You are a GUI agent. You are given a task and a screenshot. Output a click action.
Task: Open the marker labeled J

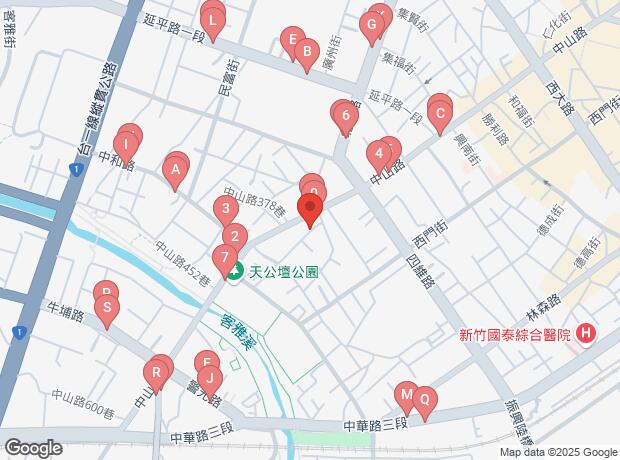(x=209, y=379)
